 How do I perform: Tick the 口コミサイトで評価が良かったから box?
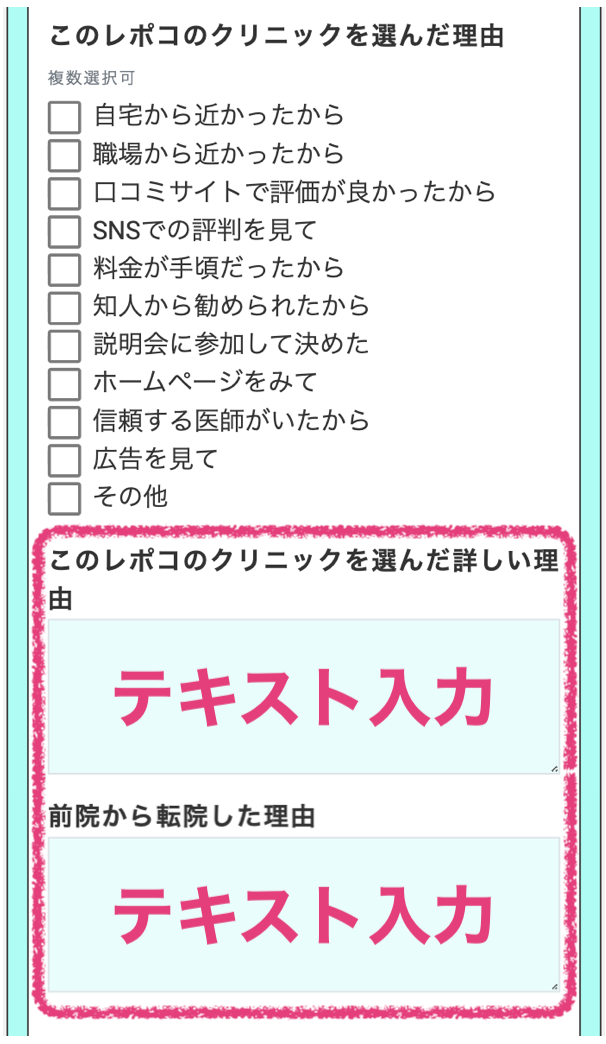click(x=65, y=193)
